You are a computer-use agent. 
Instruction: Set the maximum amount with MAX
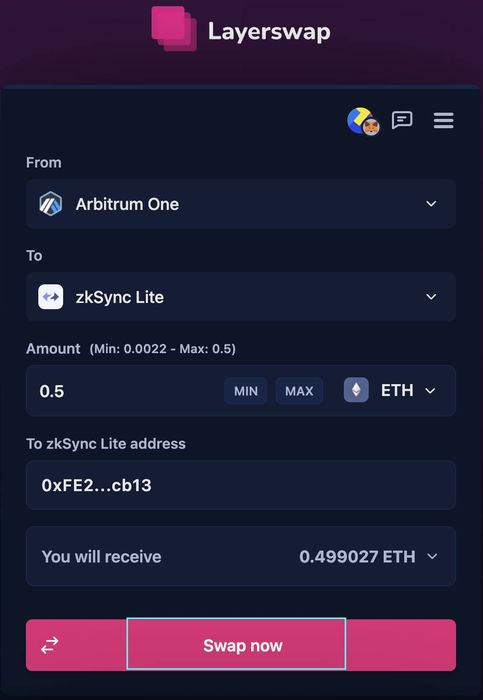[299, 391]
